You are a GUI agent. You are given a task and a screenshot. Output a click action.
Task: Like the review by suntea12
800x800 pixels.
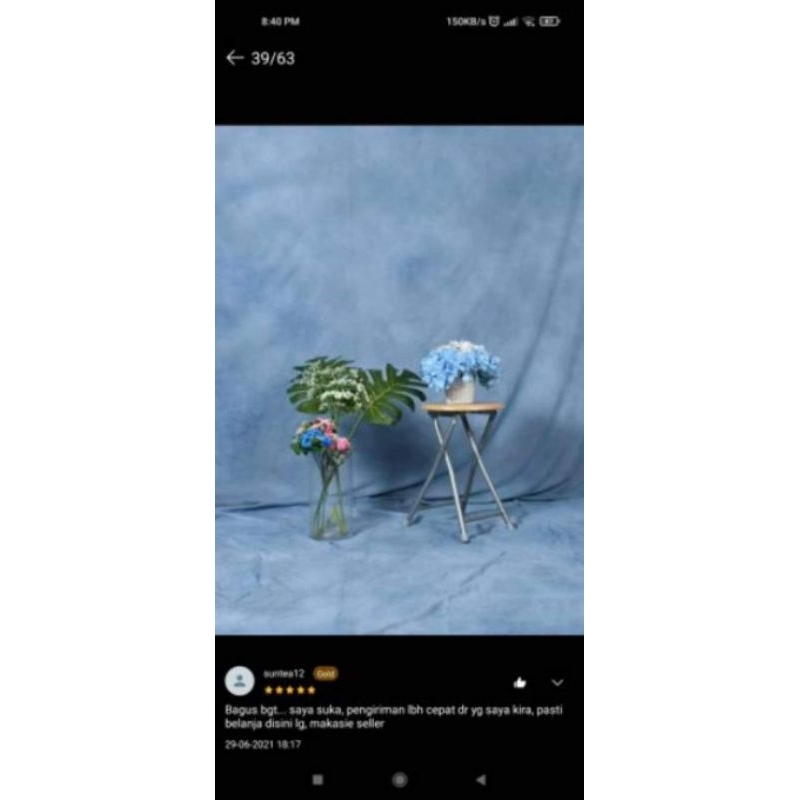pyautogui.click(x=520, y=682)
